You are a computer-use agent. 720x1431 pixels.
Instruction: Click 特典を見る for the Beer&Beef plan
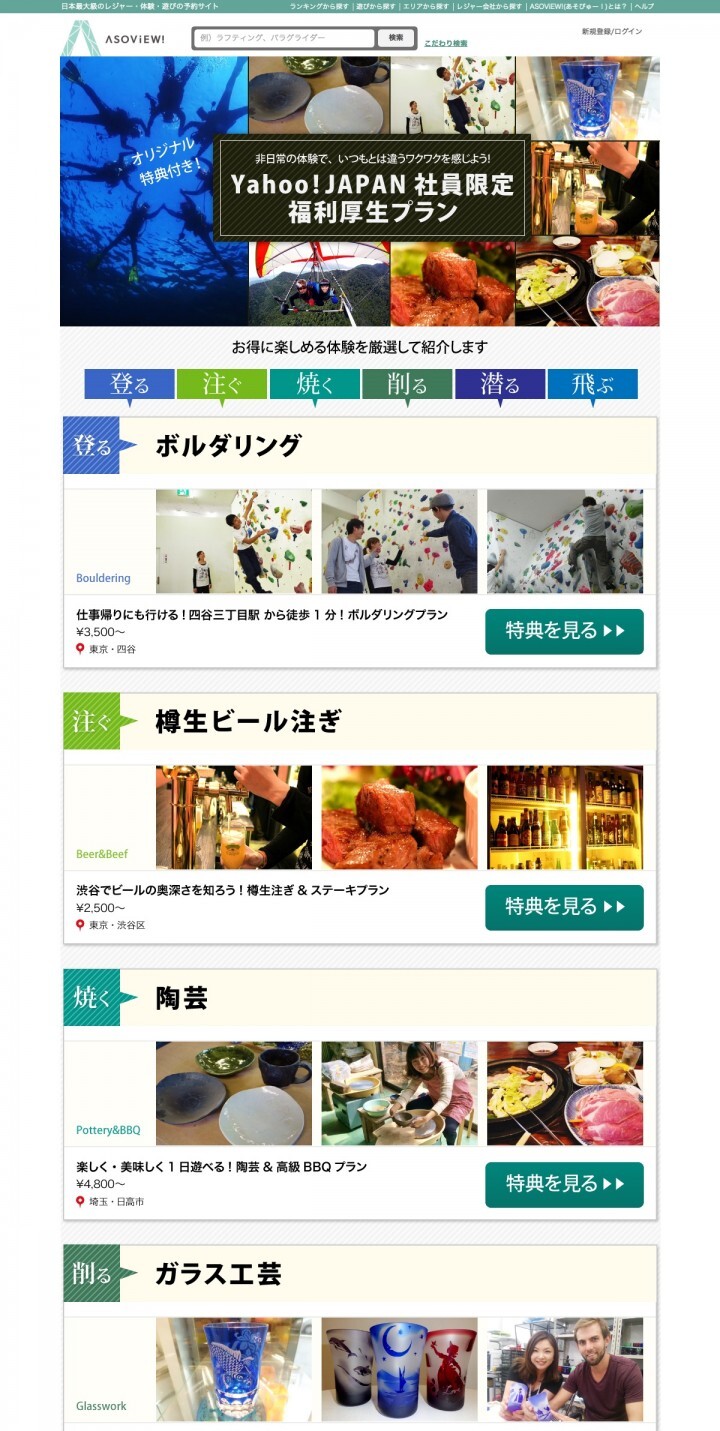coord(563,909)
